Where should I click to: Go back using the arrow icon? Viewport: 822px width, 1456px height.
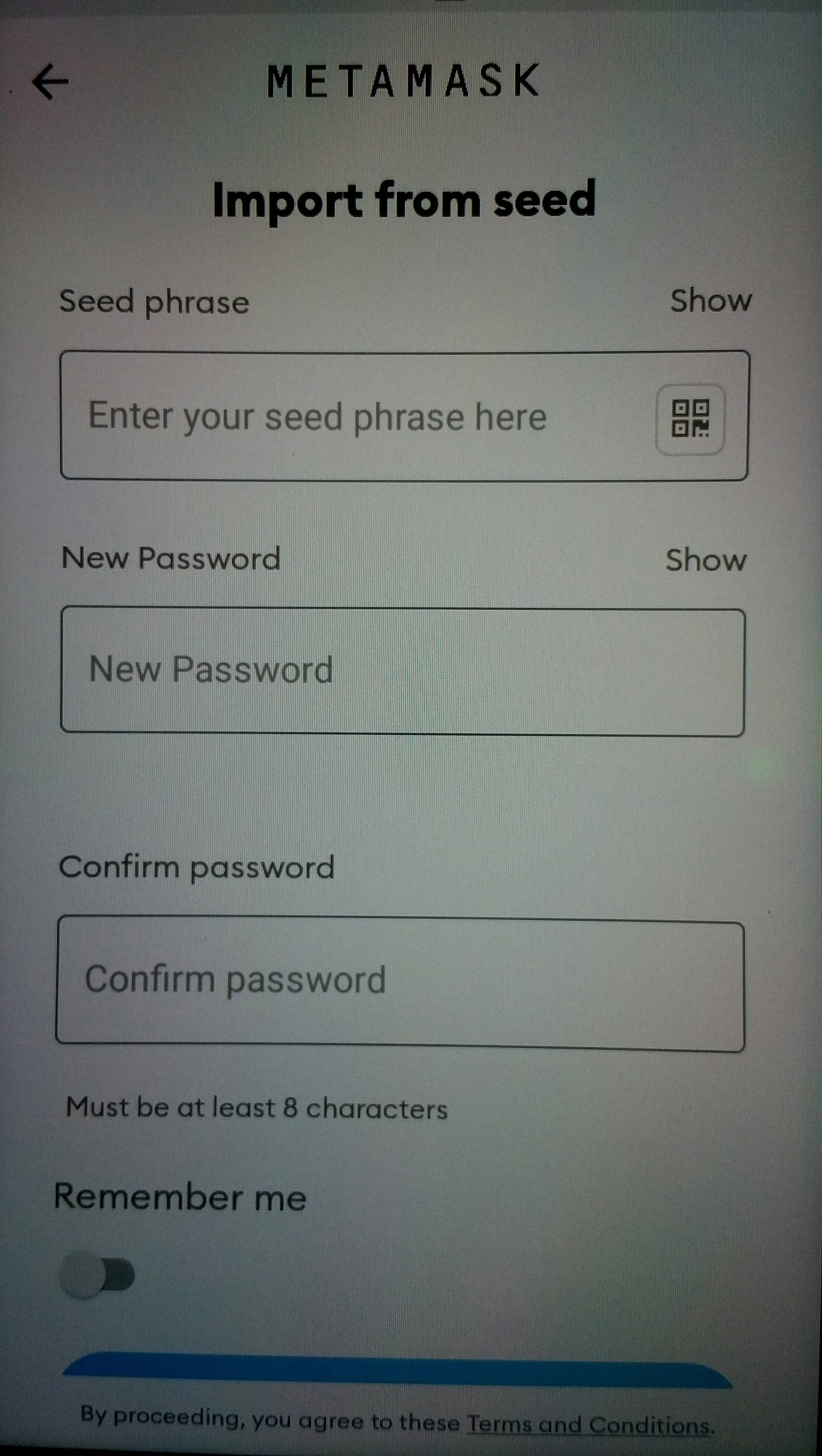pyautogui.click(x=50, y=81)
